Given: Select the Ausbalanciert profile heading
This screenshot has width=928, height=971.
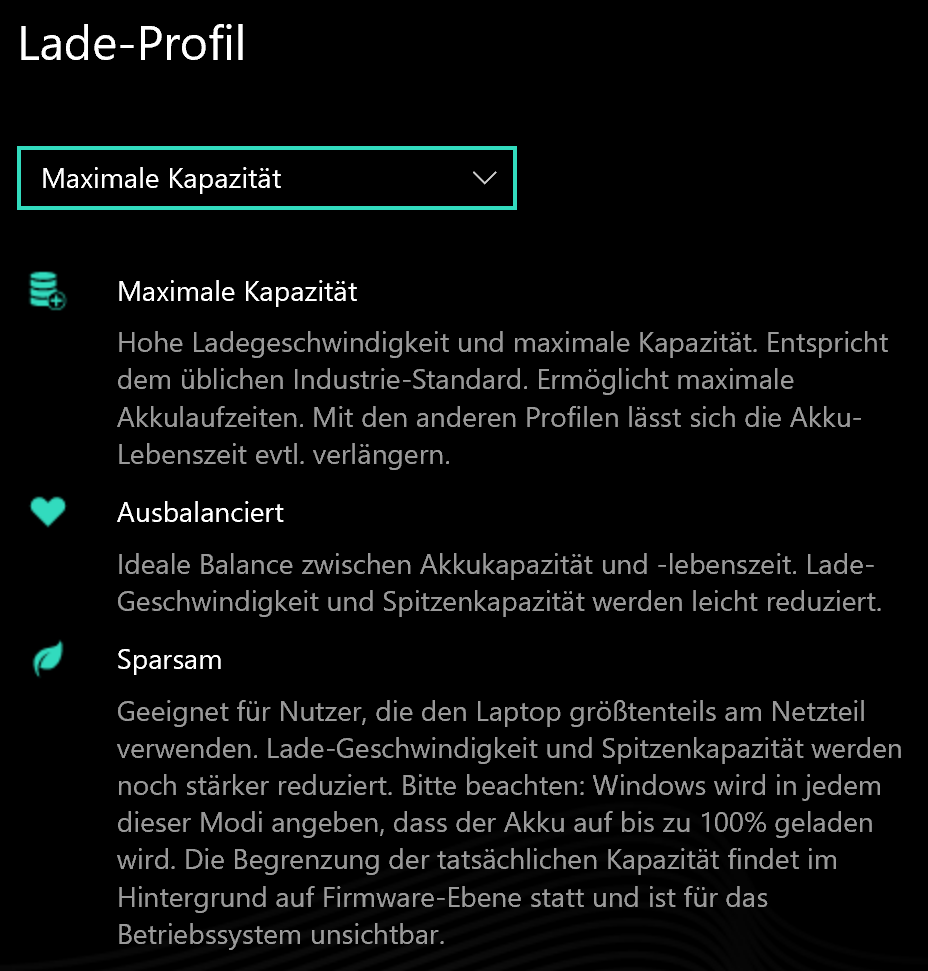Looking at the screenshot, I should pyautogui.click(x=199, y=512).
